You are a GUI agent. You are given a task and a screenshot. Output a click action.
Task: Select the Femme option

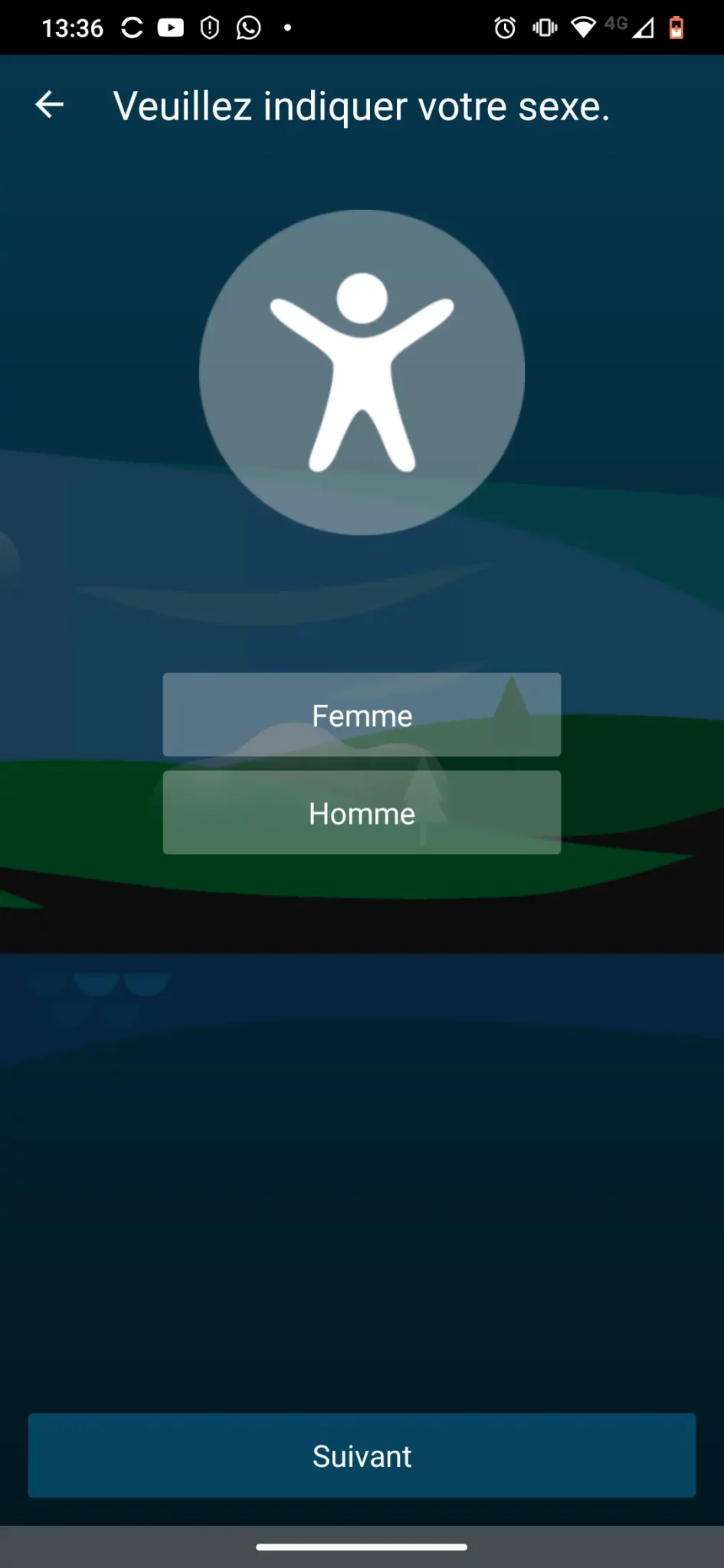click(x=362, y=714)
